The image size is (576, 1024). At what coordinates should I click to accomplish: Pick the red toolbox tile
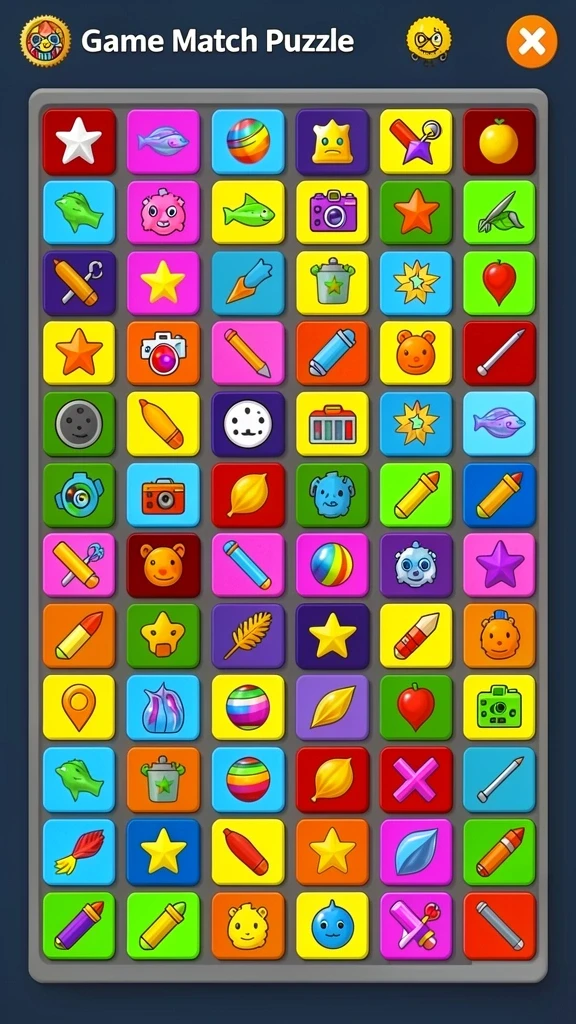click(x=332, y=424)
